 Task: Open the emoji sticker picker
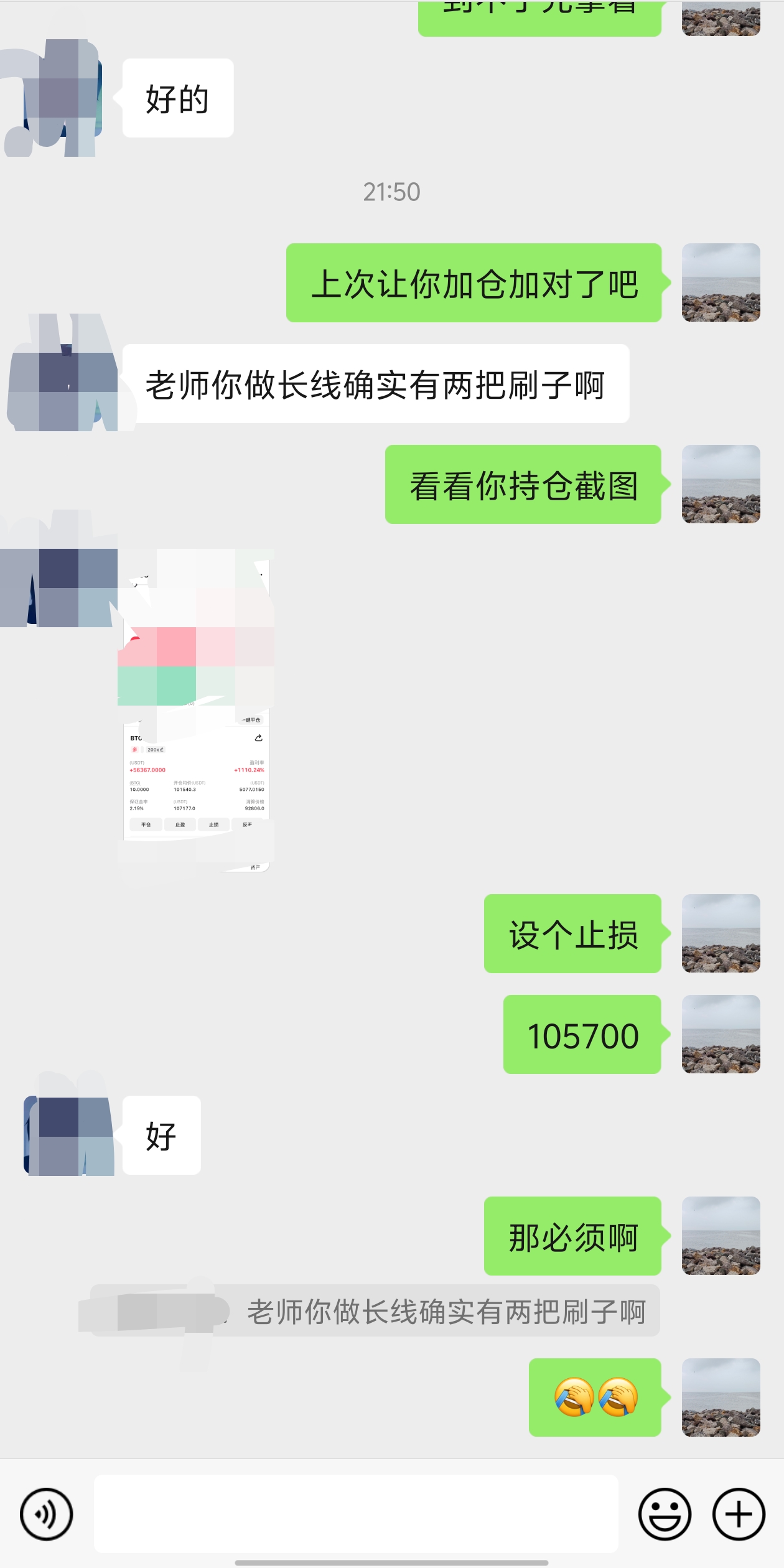click(665, 1514)
